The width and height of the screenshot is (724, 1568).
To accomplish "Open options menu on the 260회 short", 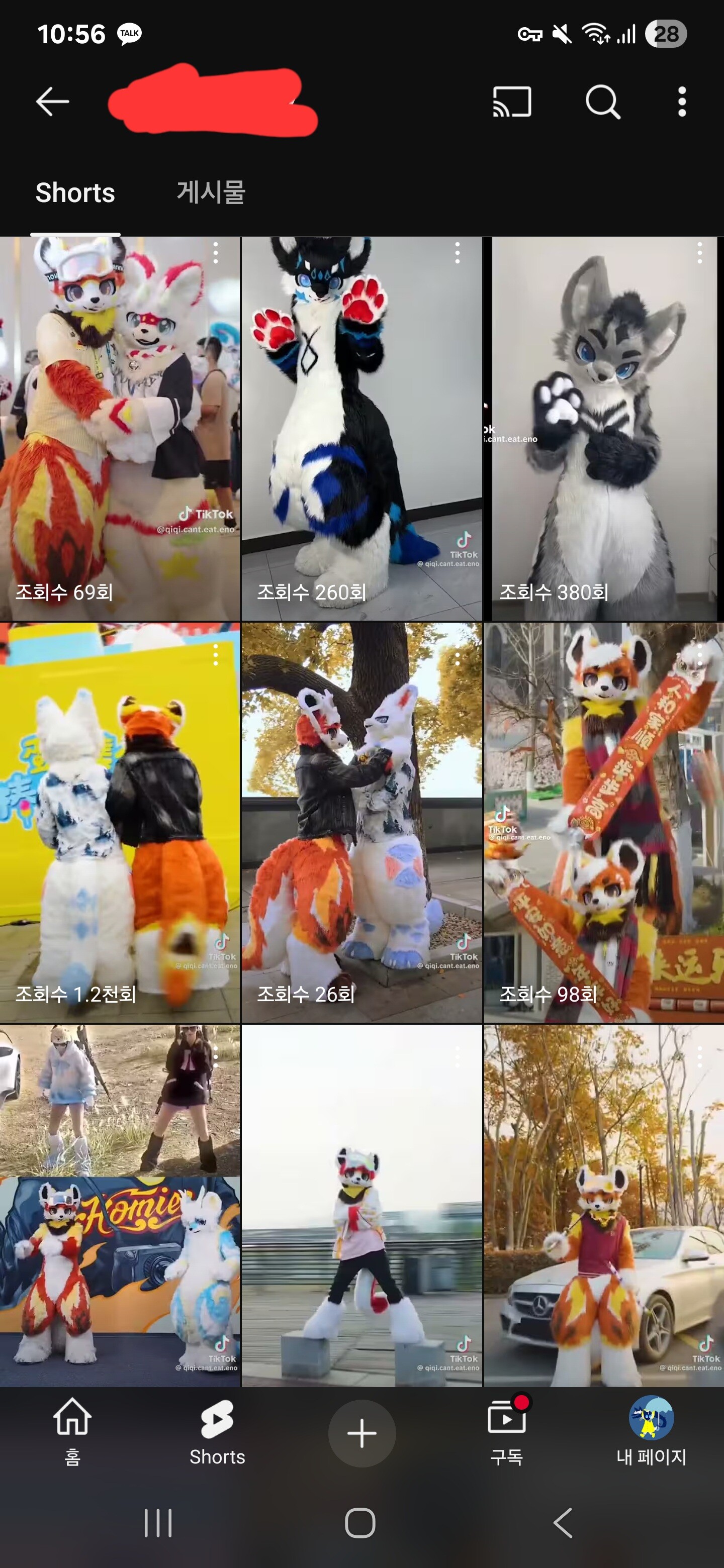I will coord(458,253).
